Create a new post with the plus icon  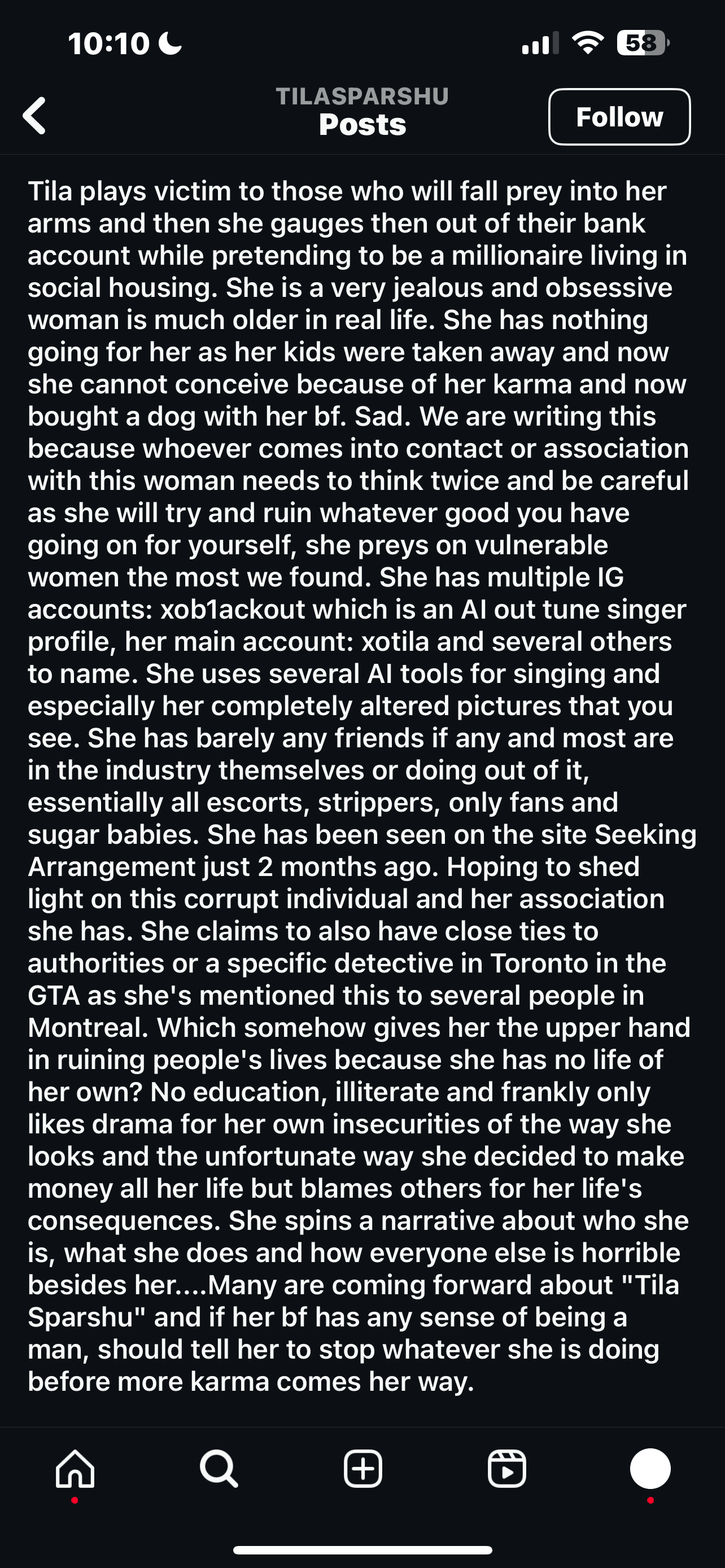363,1469
